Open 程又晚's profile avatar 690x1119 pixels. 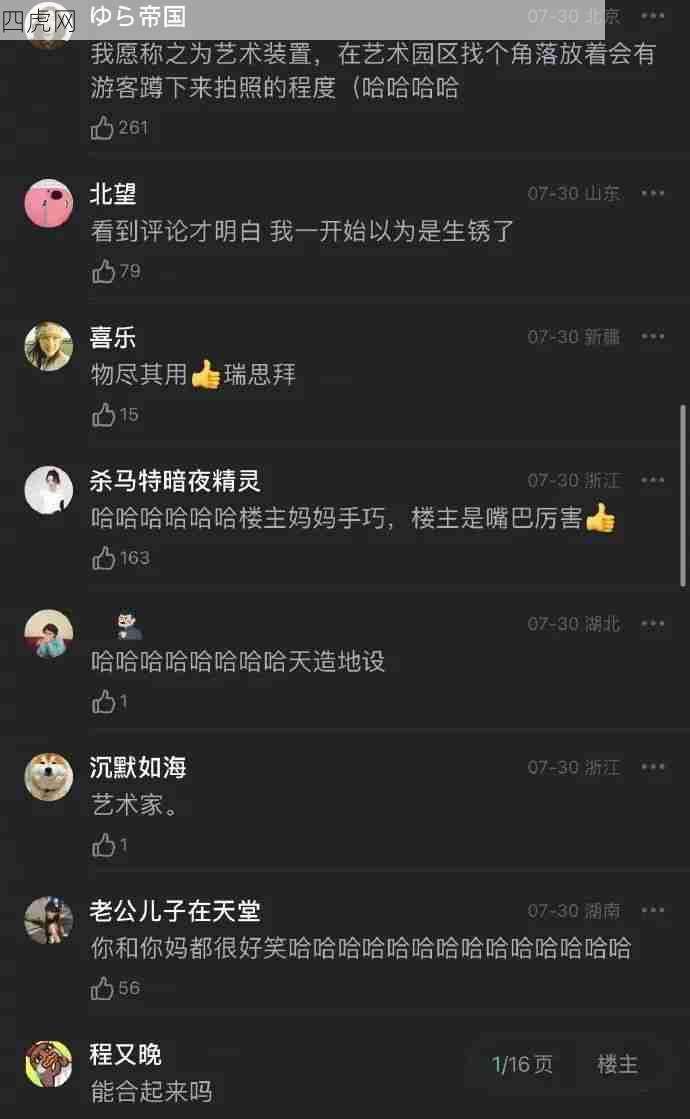point(49,1064)
